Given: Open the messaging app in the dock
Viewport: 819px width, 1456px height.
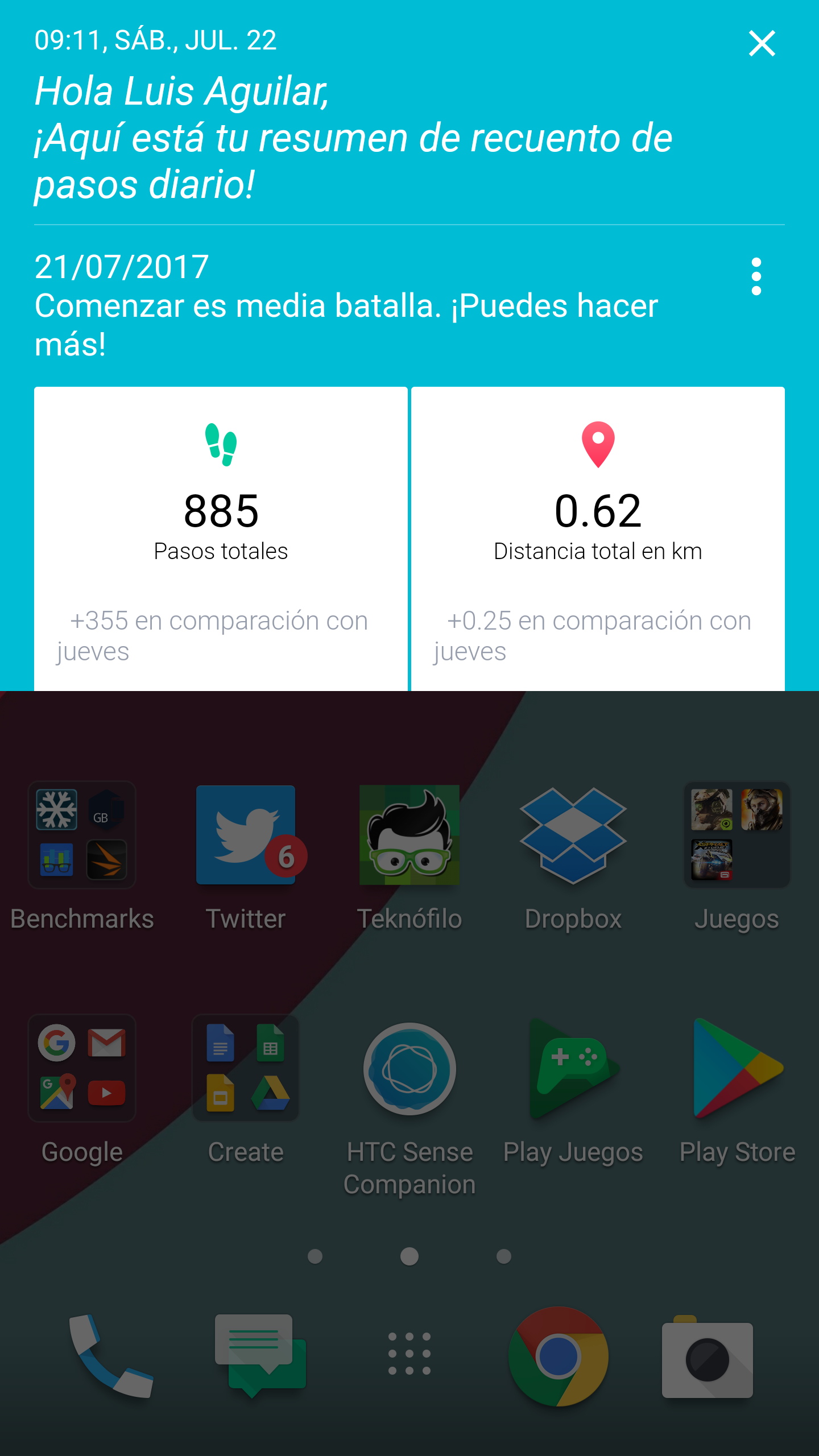Looking at the screenshot, I should click(260, 1356).
